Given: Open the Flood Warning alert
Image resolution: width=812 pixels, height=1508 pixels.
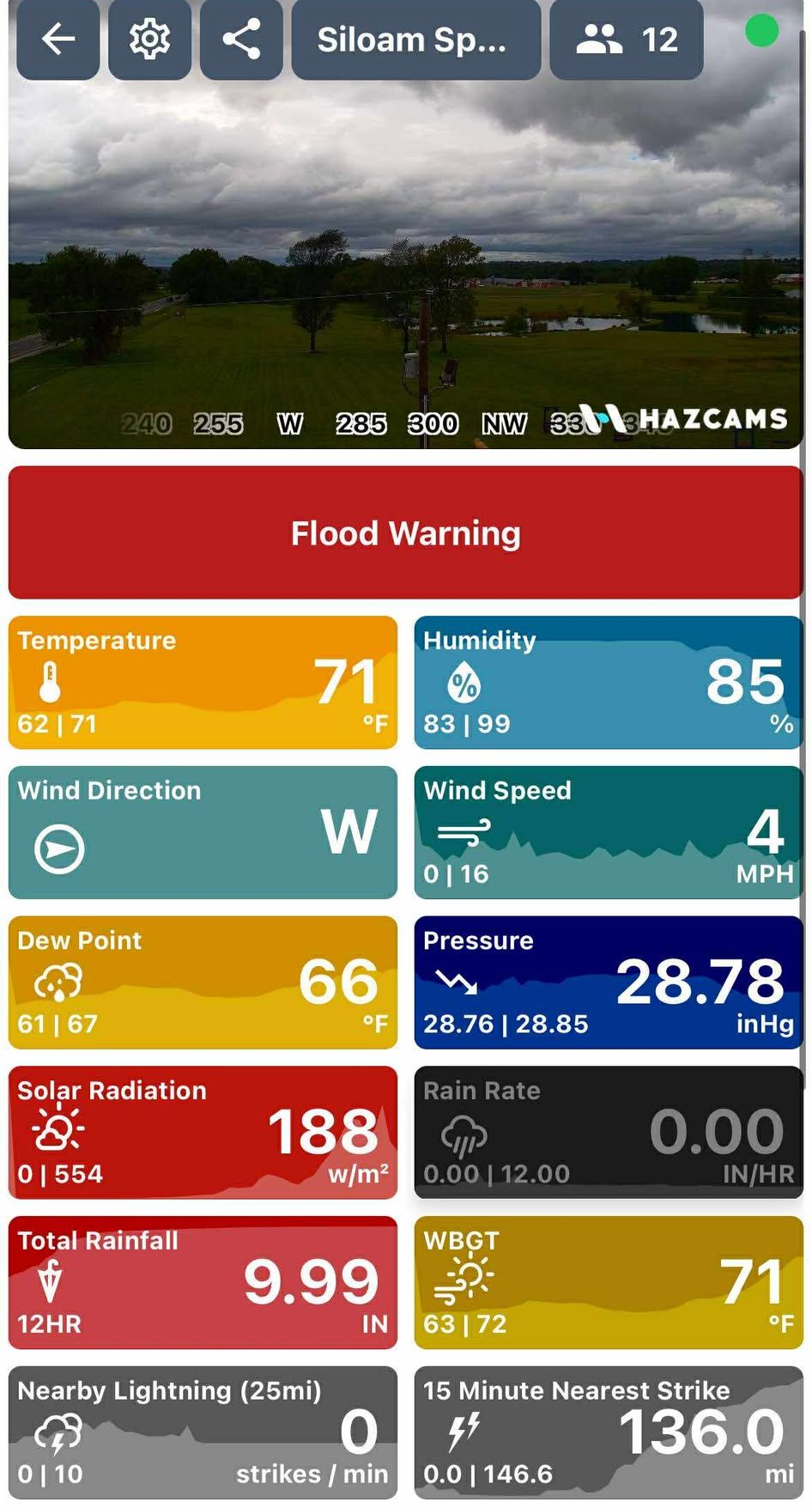Looking at the screenshot, I should click(x=405, y=532).
